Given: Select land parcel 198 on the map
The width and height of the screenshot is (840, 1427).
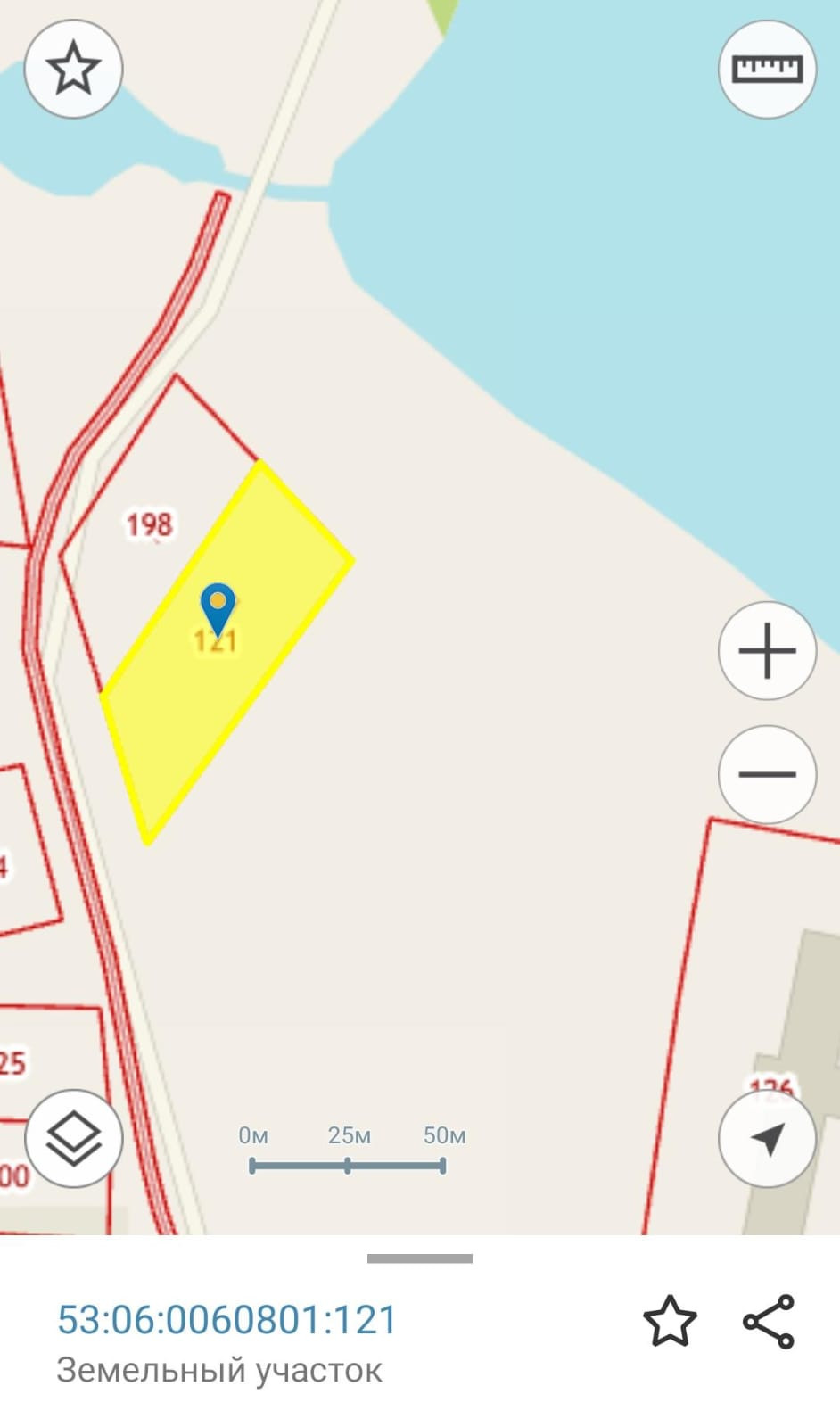Looking at the screenshot, I should coord(149,524).
